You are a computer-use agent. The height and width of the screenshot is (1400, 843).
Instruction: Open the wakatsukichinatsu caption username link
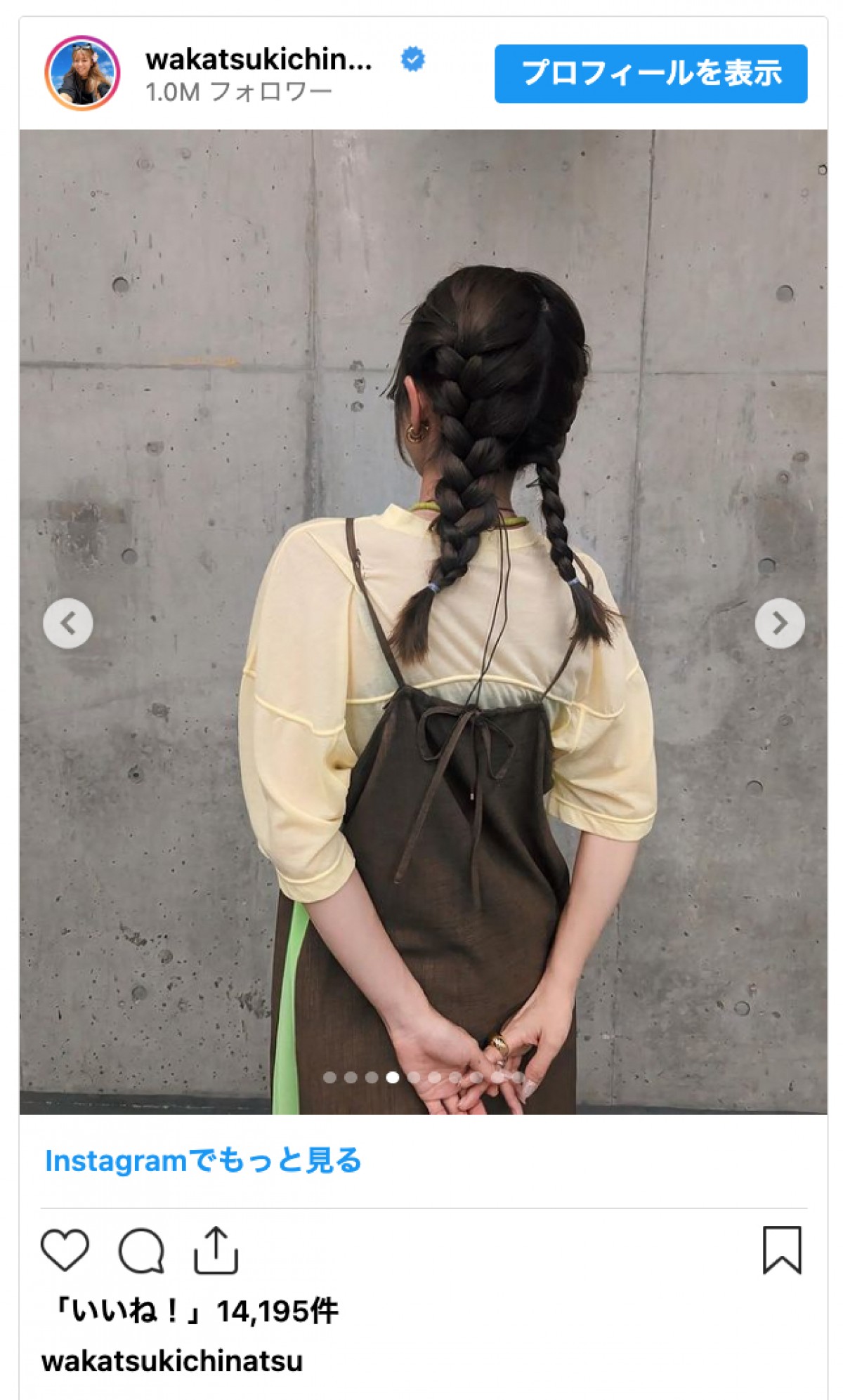[x=172, y=1361]
